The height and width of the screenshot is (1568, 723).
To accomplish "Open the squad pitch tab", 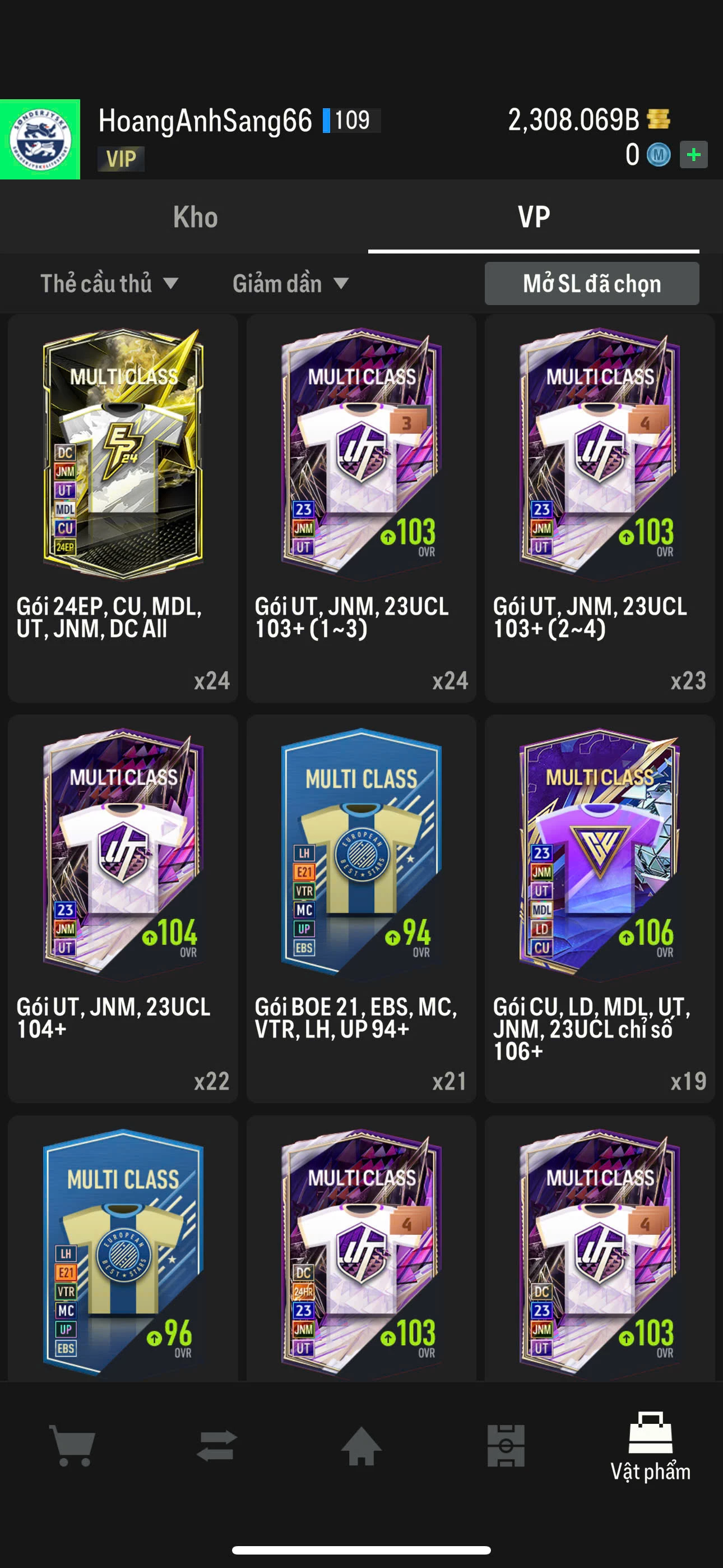I will (x=506, y=1446).
